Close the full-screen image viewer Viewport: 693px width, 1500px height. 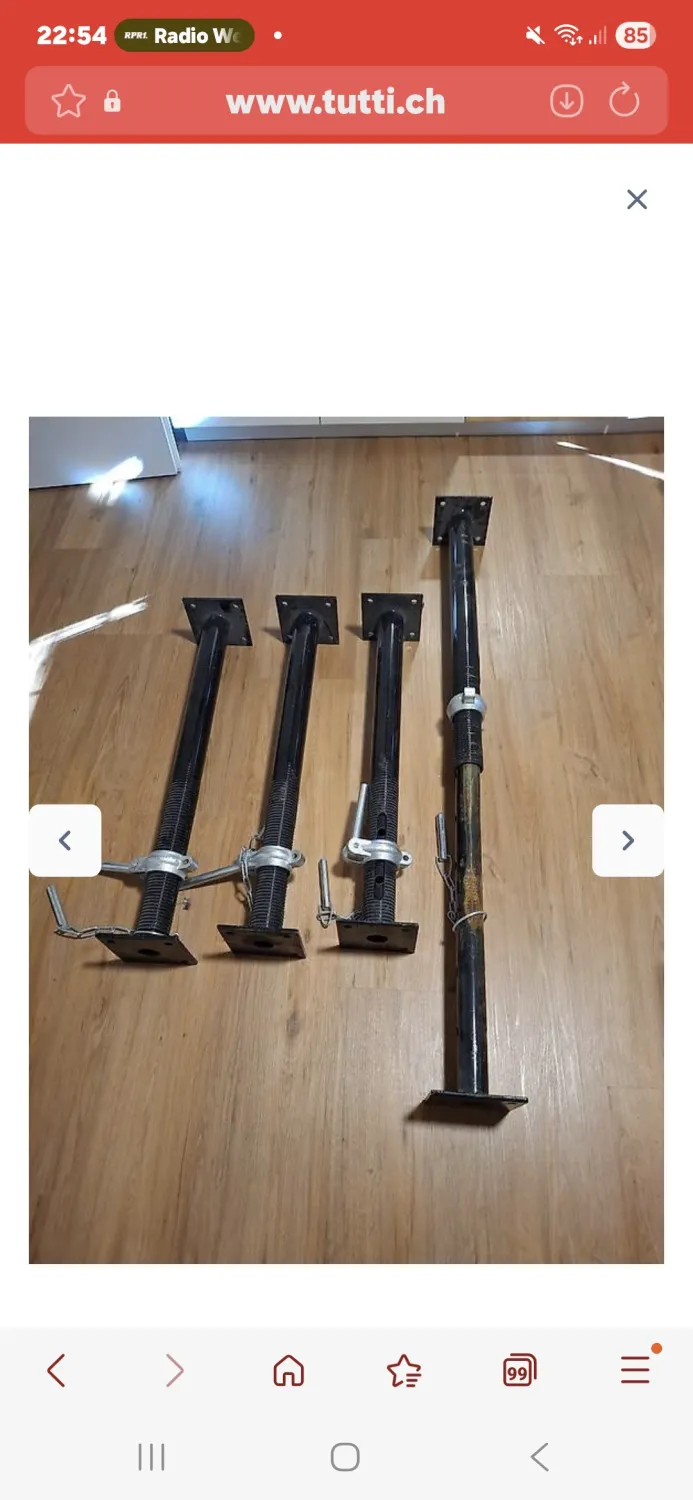coord(637,199)
